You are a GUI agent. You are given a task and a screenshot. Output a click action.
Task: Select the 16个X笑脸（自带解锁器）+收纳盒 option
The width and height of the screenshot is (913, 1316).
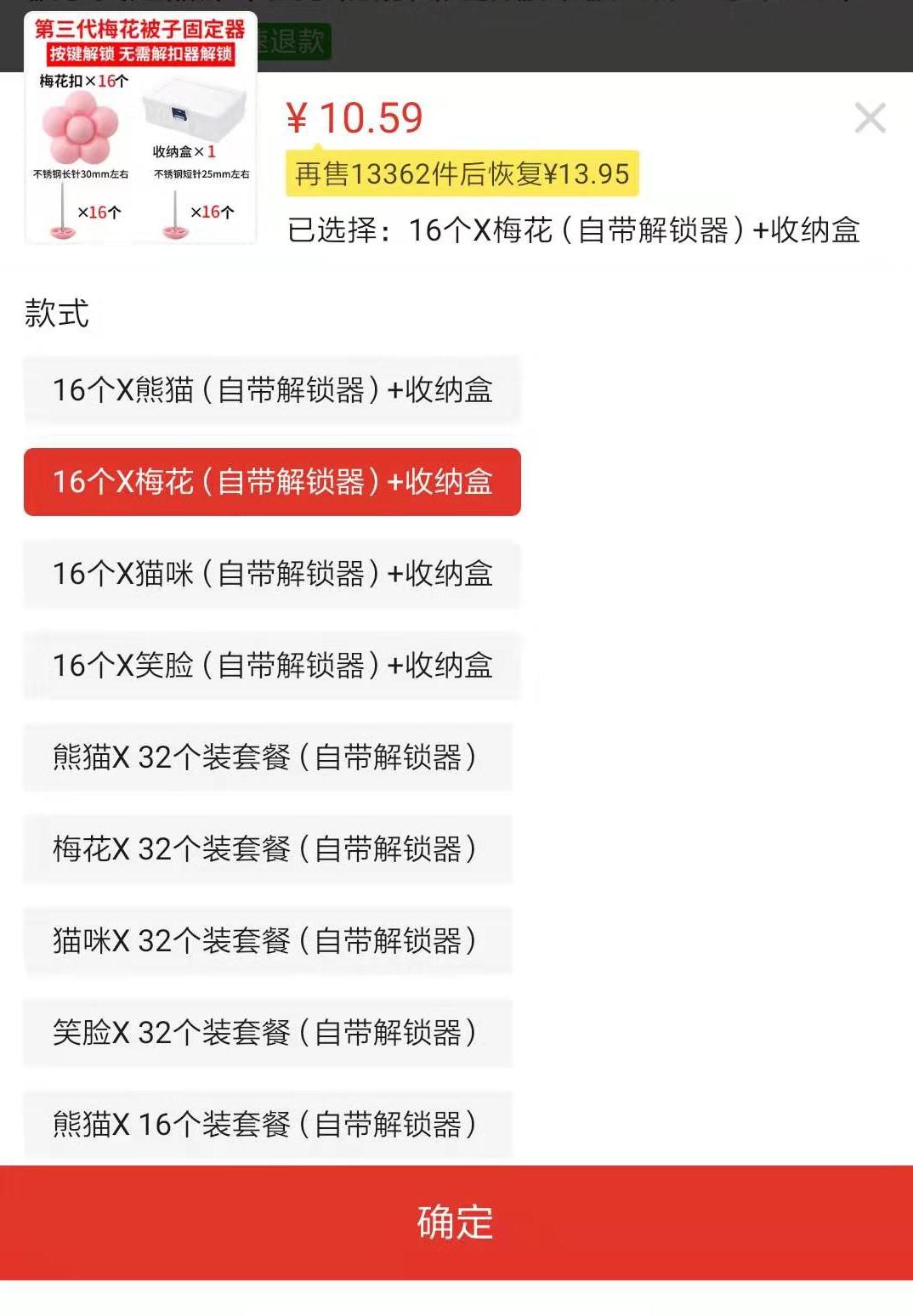point(272,666)
